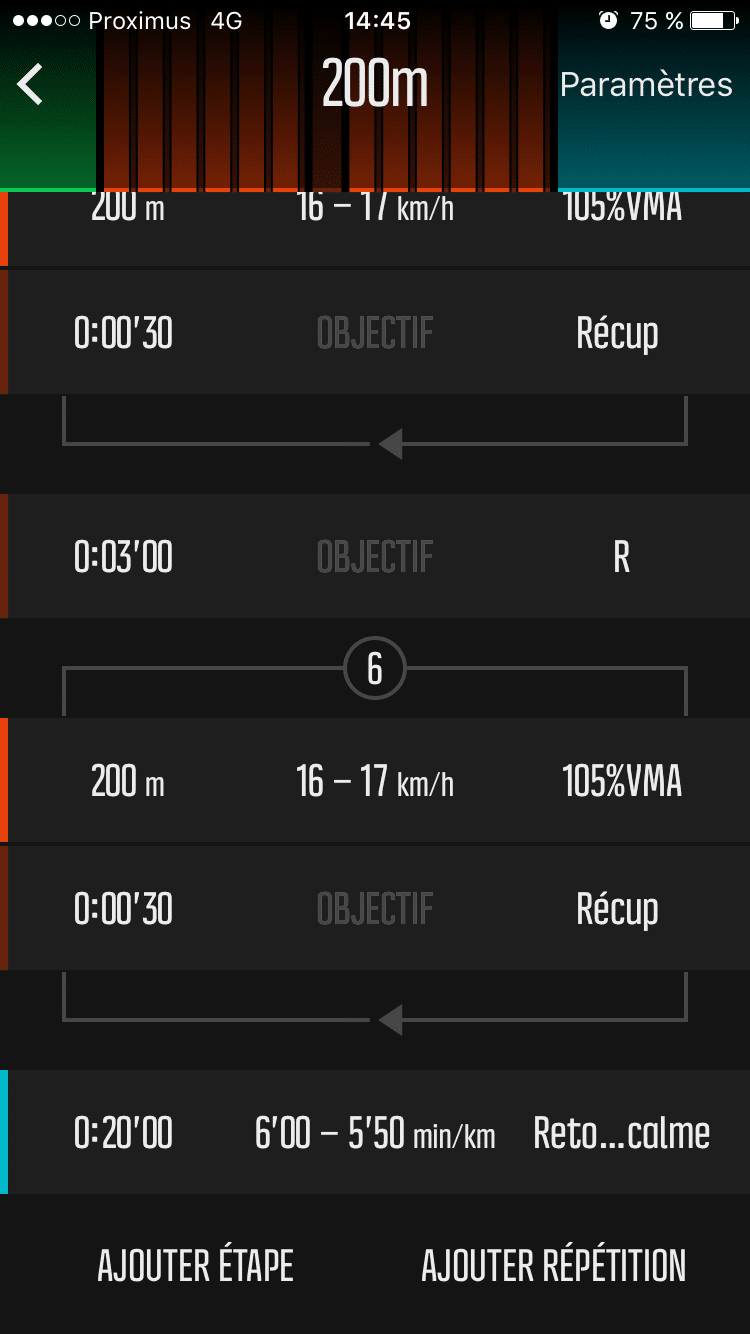
Task: Open the 0:20'00 Reto...calme step
Action: coord(375,1132)
